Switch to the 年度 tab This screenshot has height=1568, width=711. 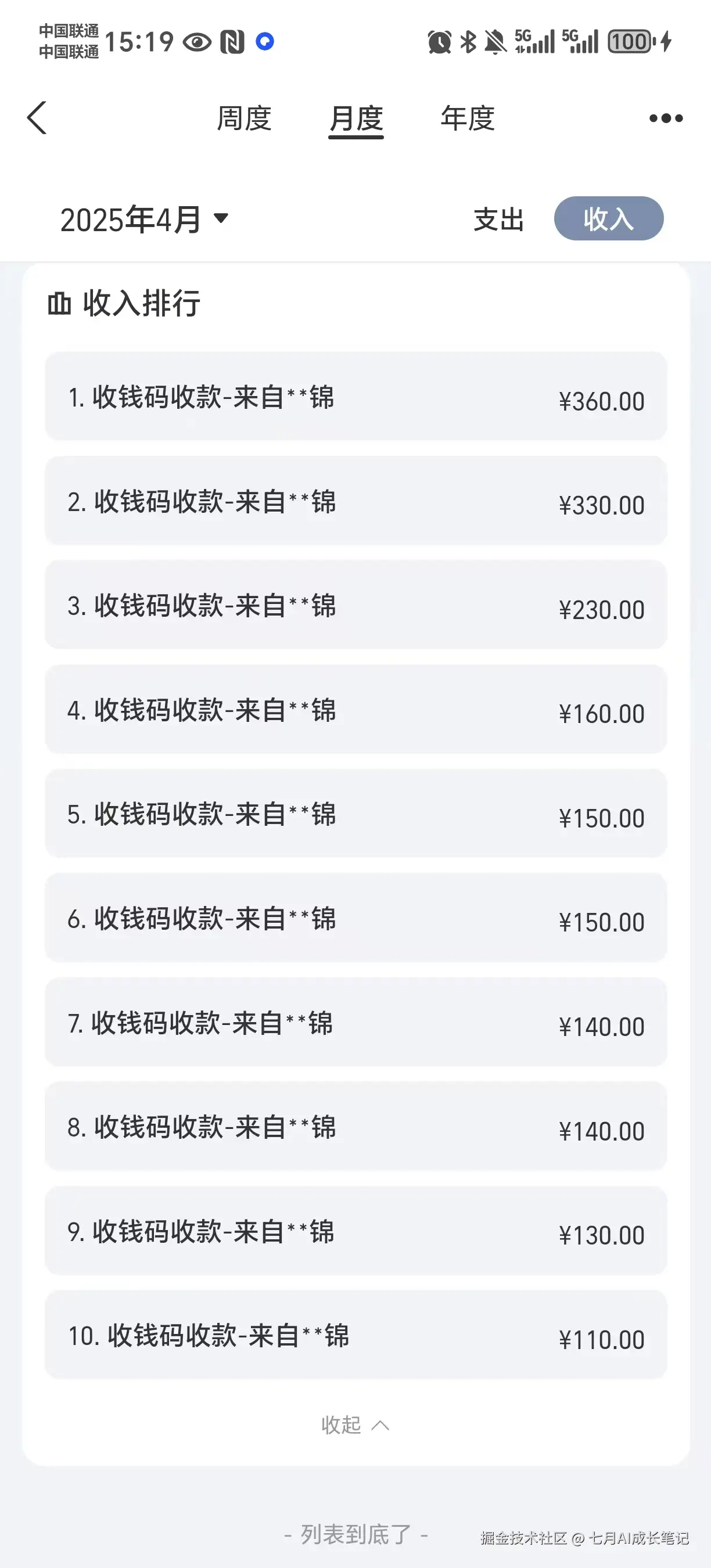pyautogui.click(x=468, y=118)
